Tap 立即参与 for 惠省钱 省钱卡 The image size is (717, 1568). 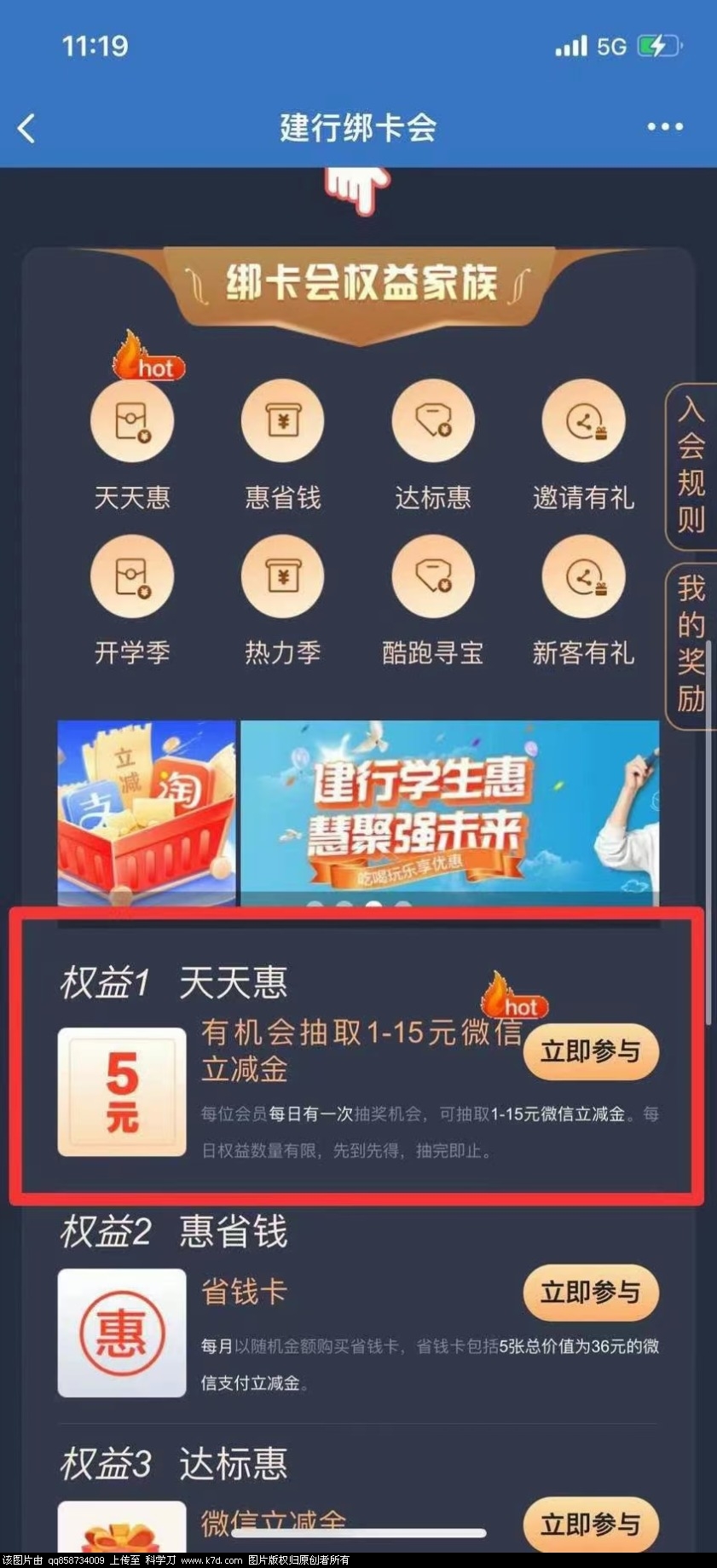(x=591, y=1293)
